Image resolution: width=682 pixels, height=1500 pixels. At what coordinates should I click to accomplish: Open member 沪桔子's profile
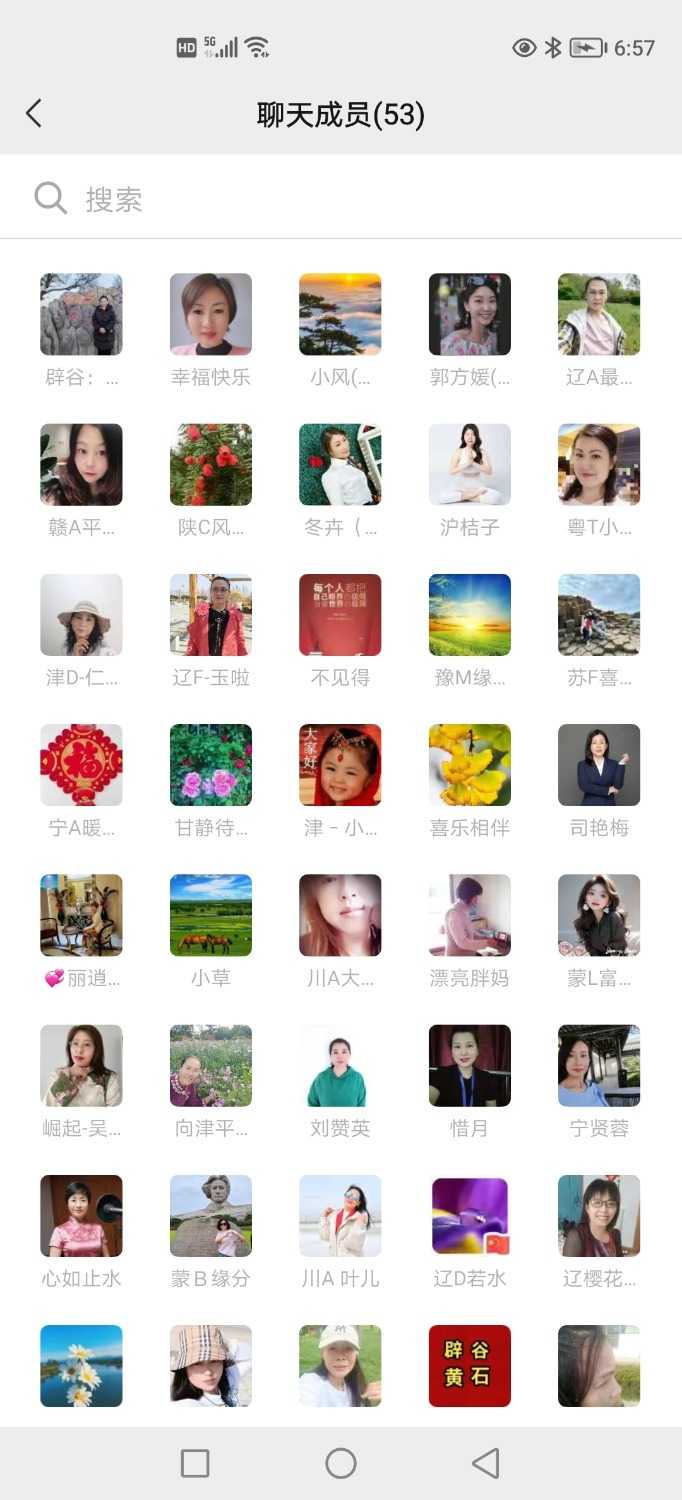point(469,465)
